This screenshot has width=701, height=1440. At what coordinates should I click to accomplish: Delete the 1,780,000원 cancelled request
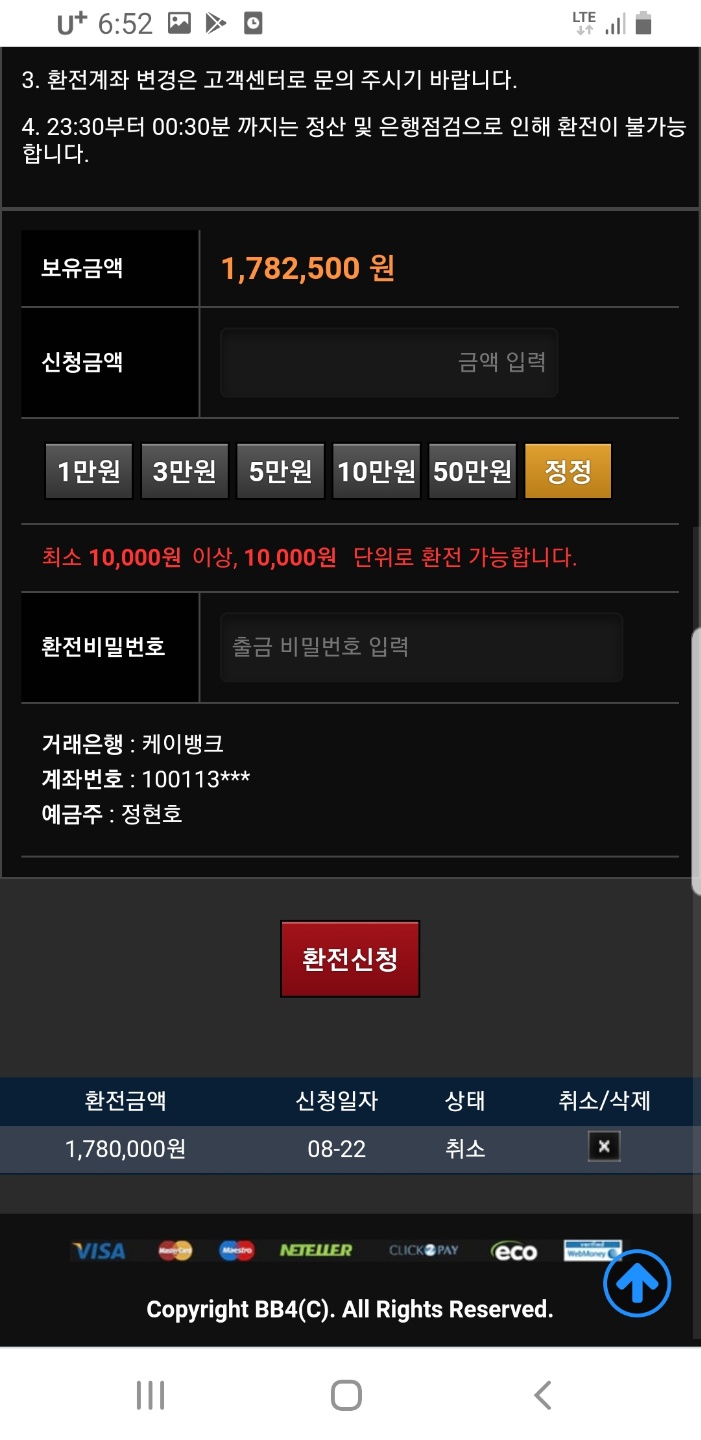coord(604,1147)
